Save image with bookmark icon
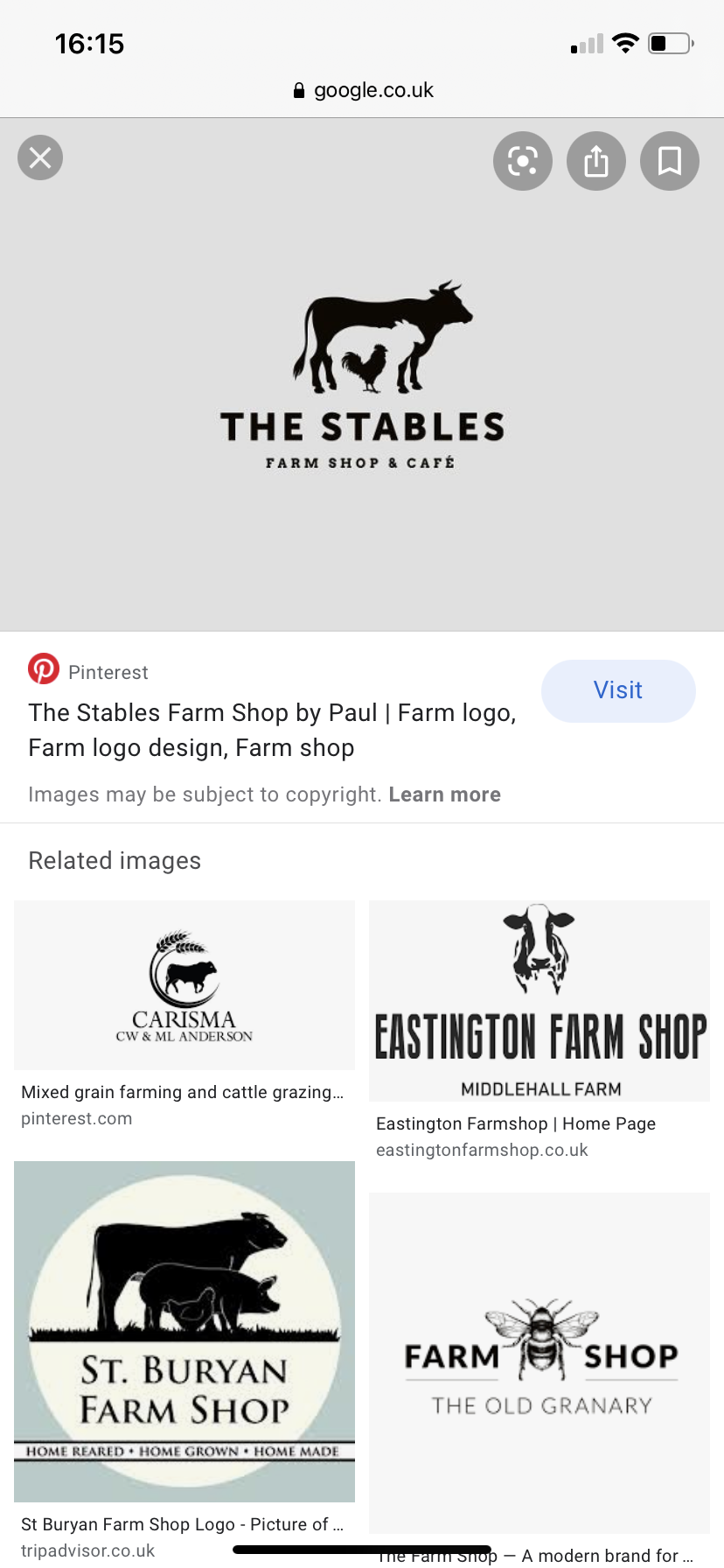The image size is (724, 1568). pos(669,161)
